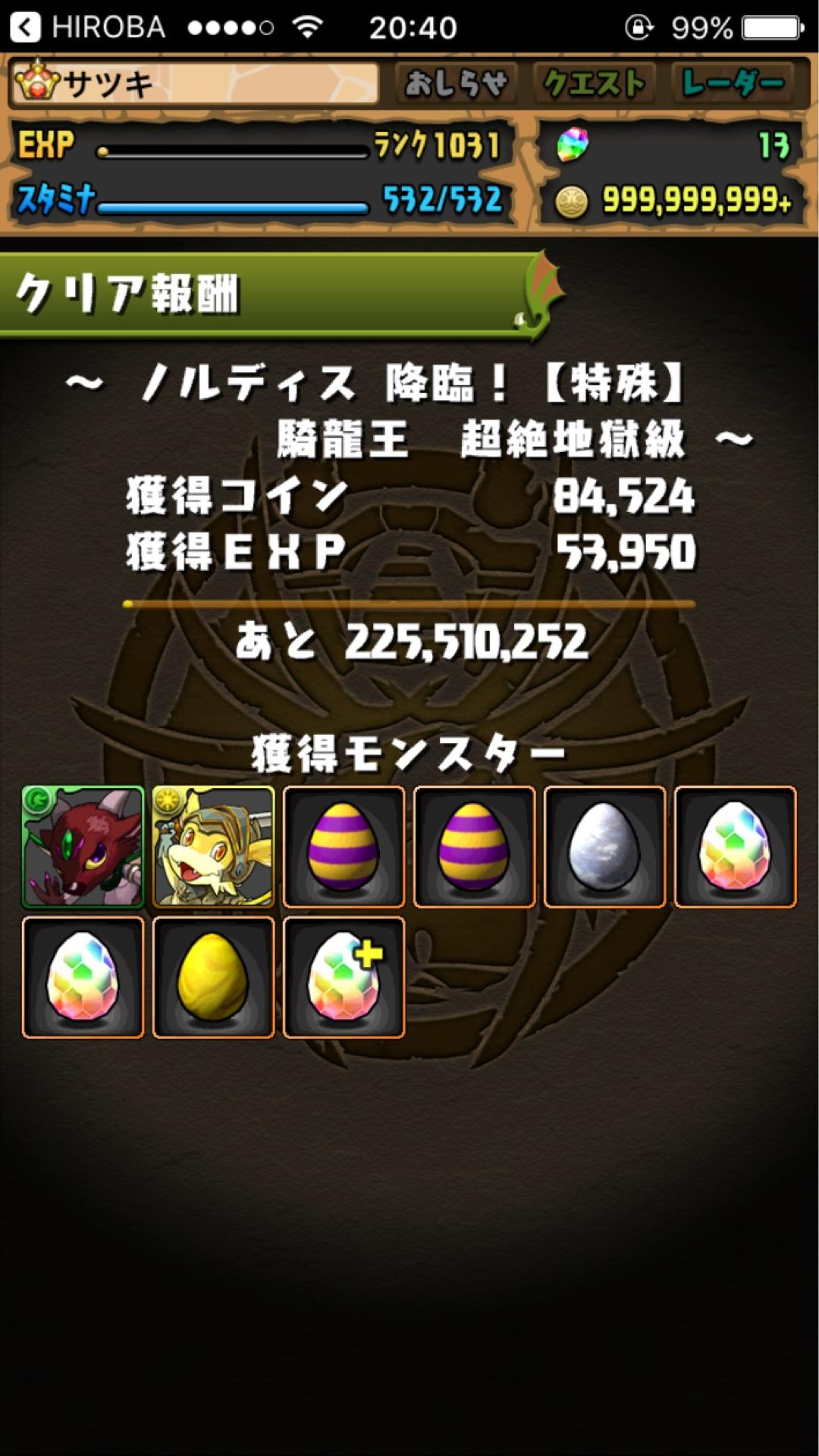
Task: Tap the red dragon monster reward
Action: click(x=83, y=846)
